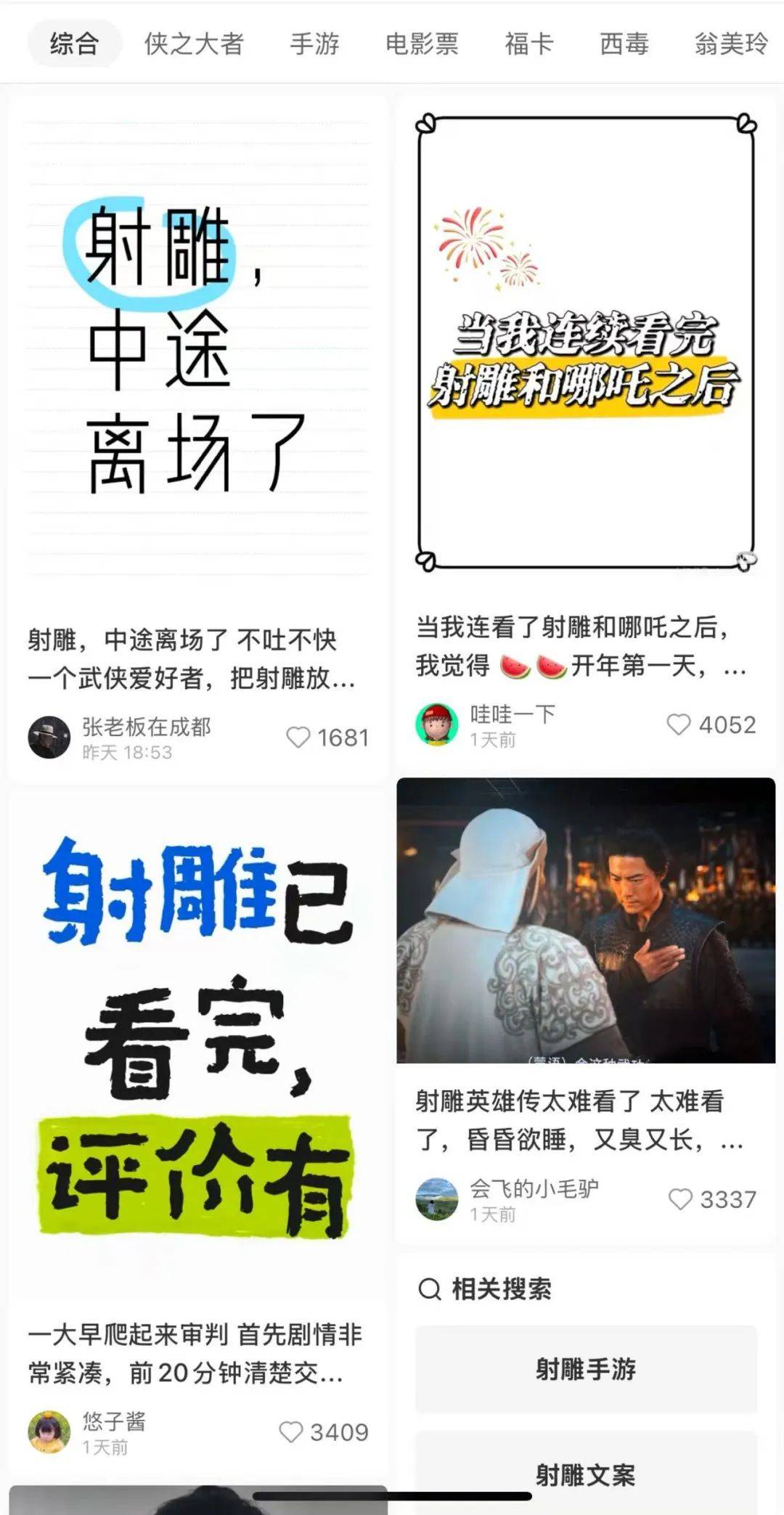Open 哇哇一下's profile avatar
Viewport: 784px width, 1515px height.
(x=437, y=724)
